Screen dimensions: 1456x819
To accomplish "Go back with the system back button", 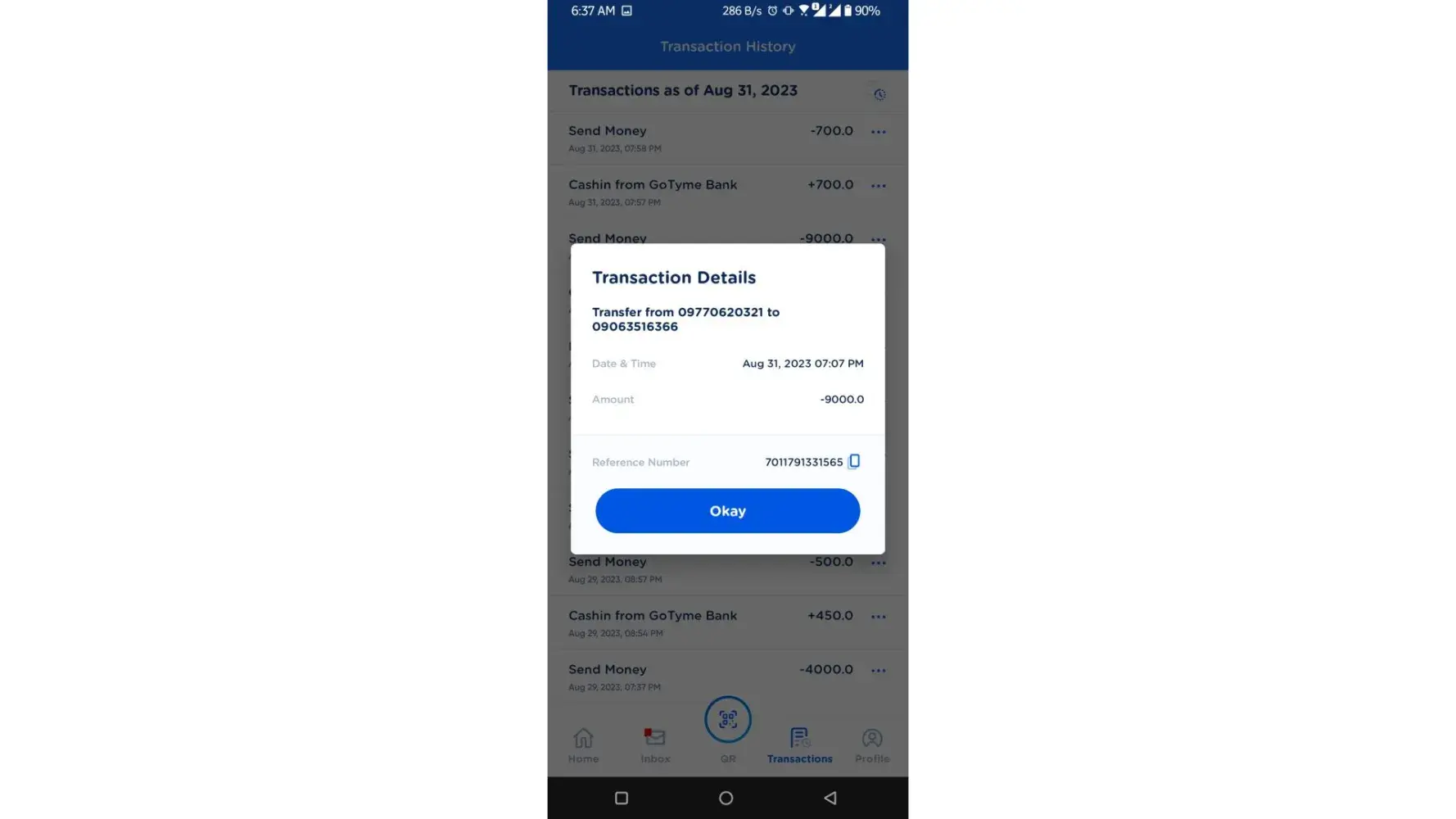I will (830, 798).
